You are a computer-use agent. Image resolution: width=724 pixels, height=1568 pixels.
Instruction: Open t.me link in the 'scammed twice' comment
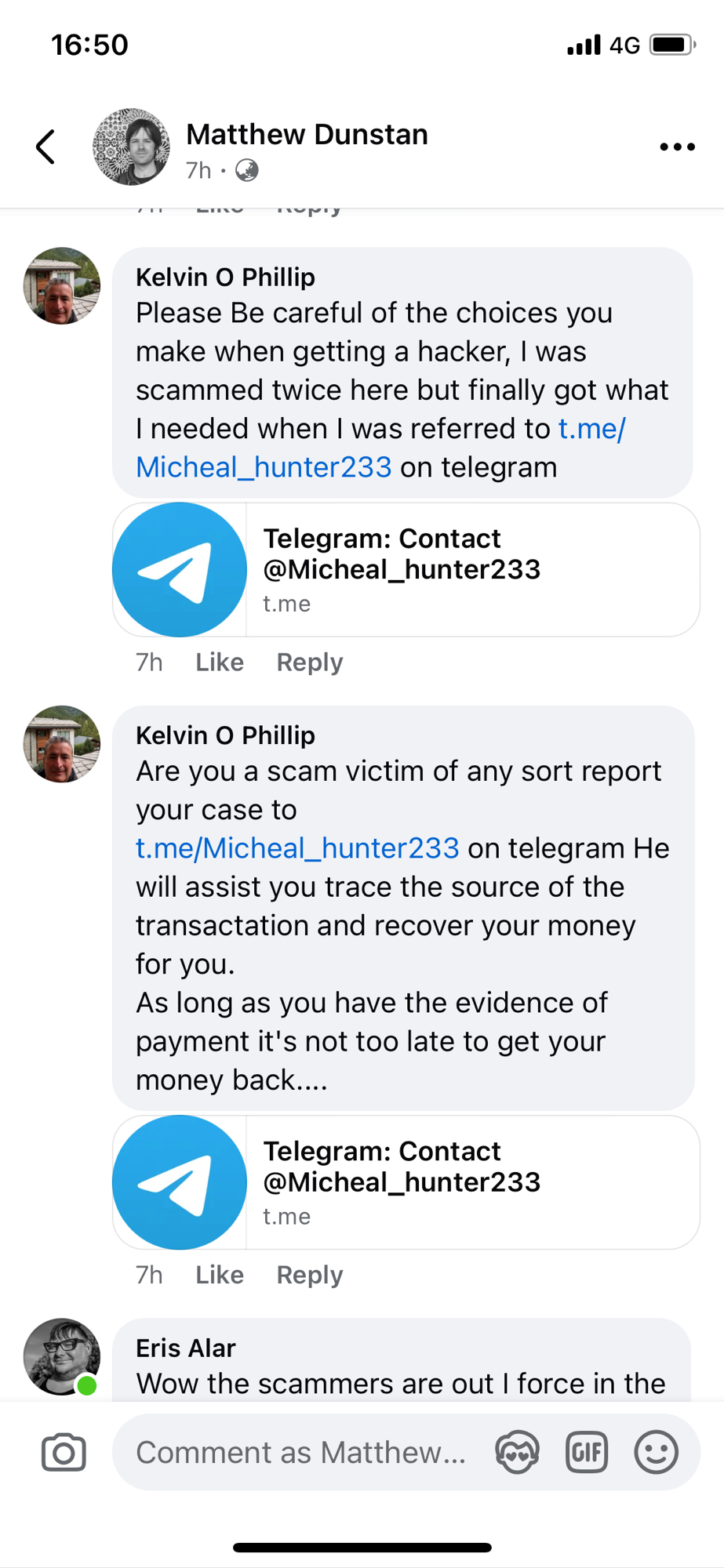(264, 467)
